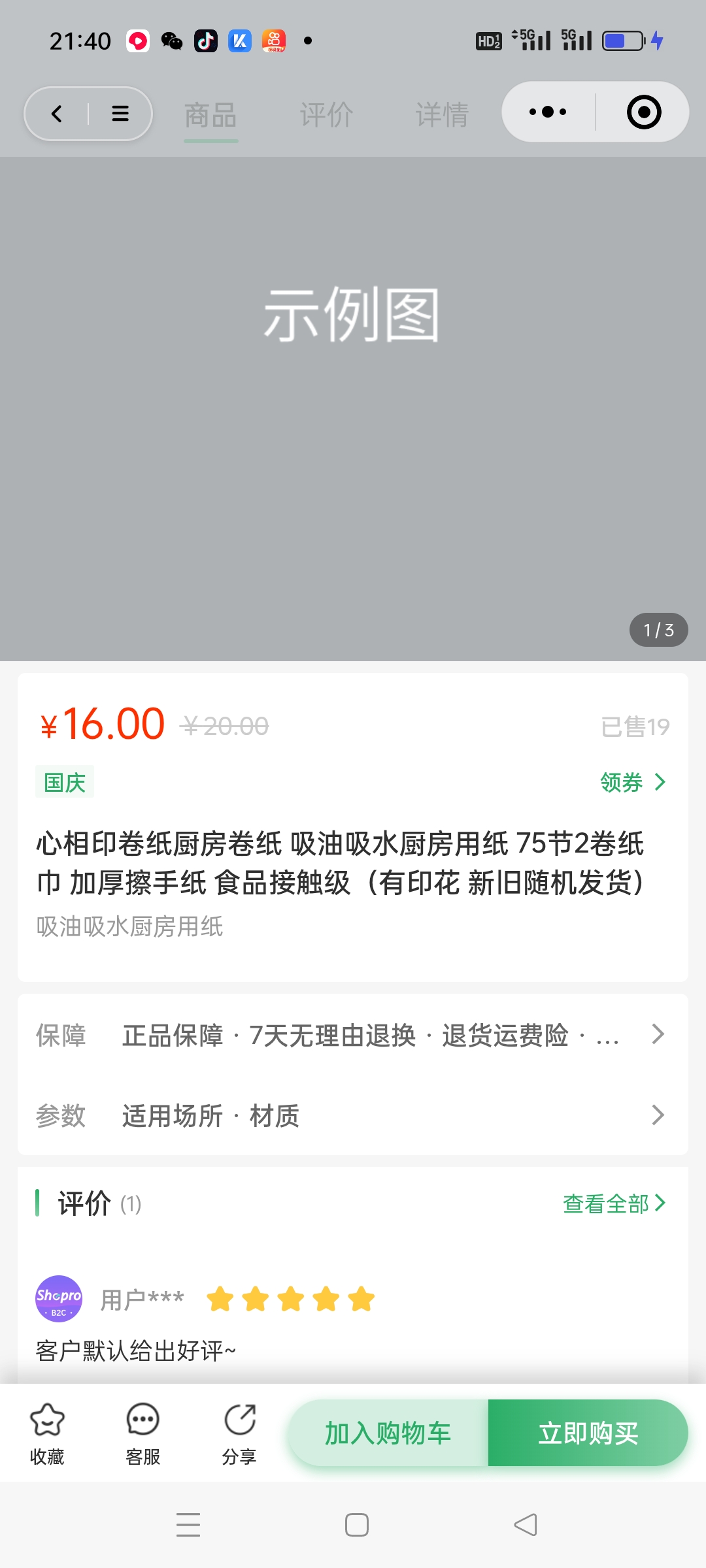The height and width of the screenshot is (1568, 706).
Task: Open the hamburger menu icon beside back arrow
Action: (x=120, y=113)
